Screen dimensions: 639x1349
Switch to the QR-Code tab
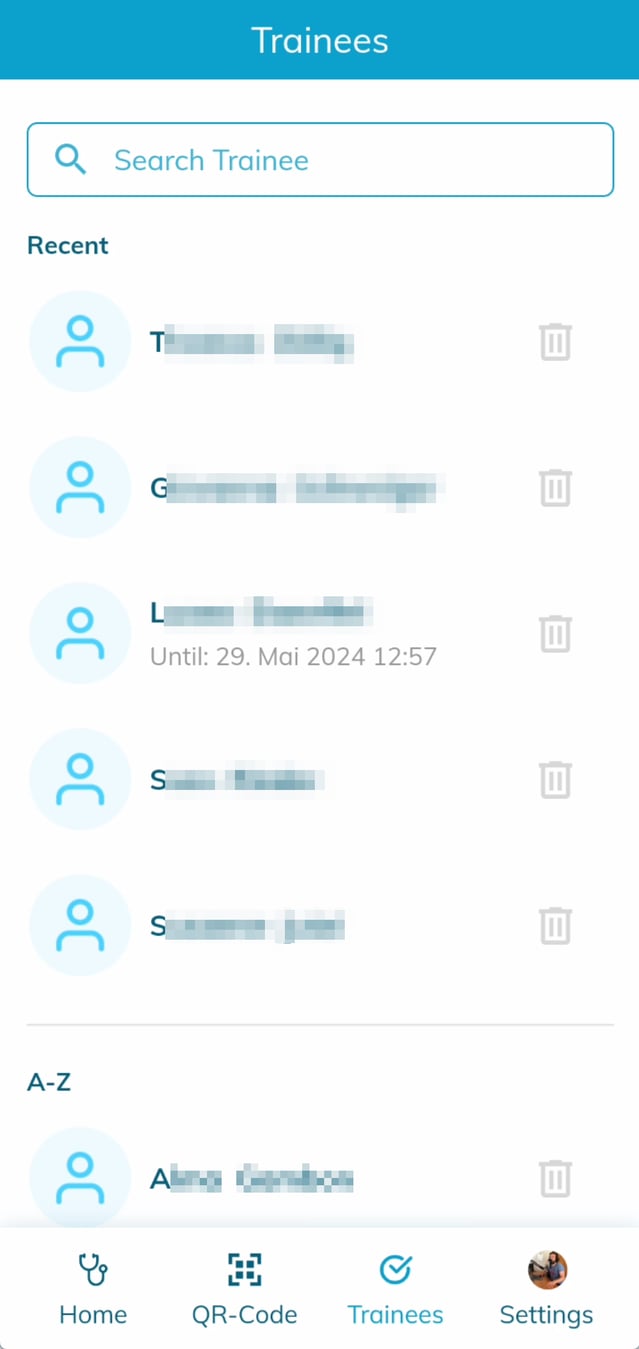(244, 1288)
